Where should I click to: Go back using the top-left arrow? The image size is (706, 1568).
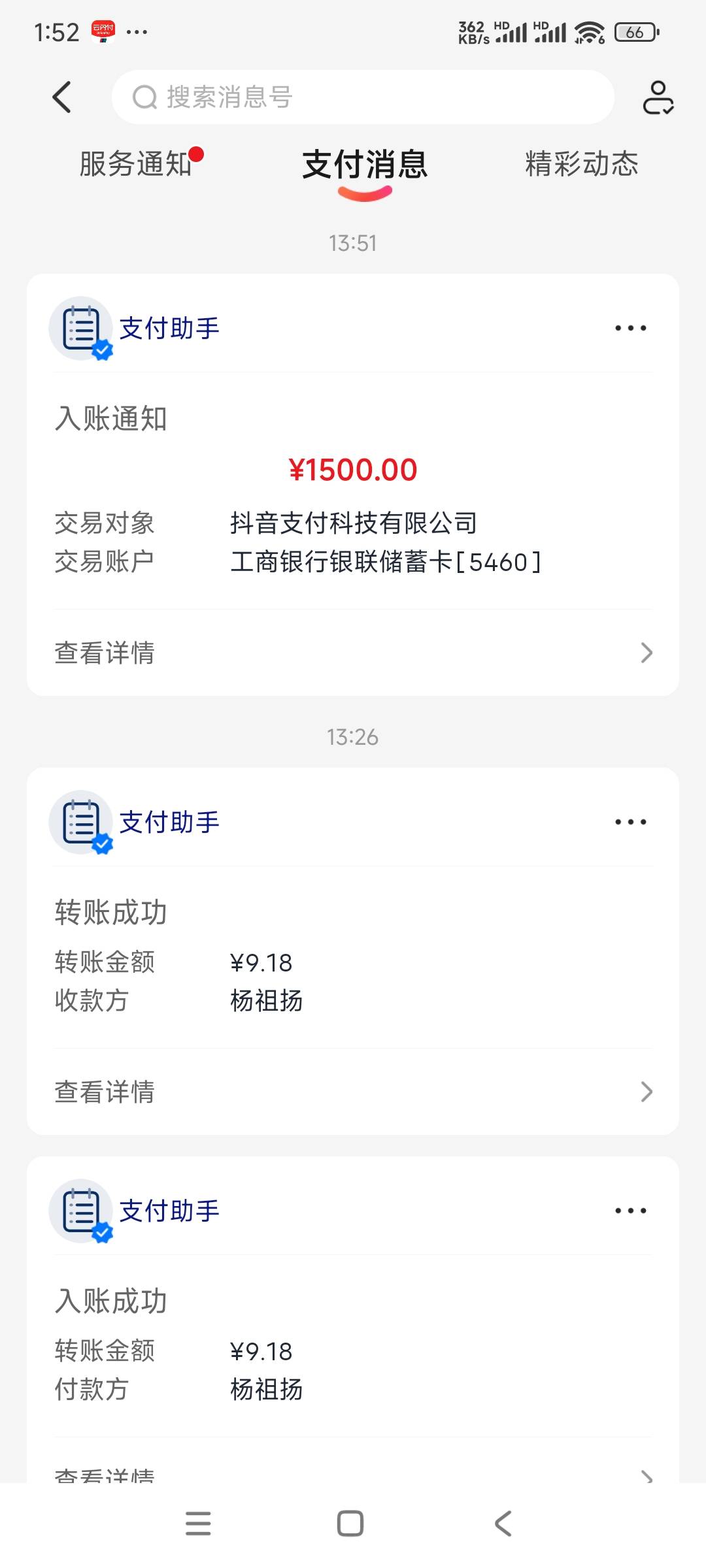click(62, 97)
